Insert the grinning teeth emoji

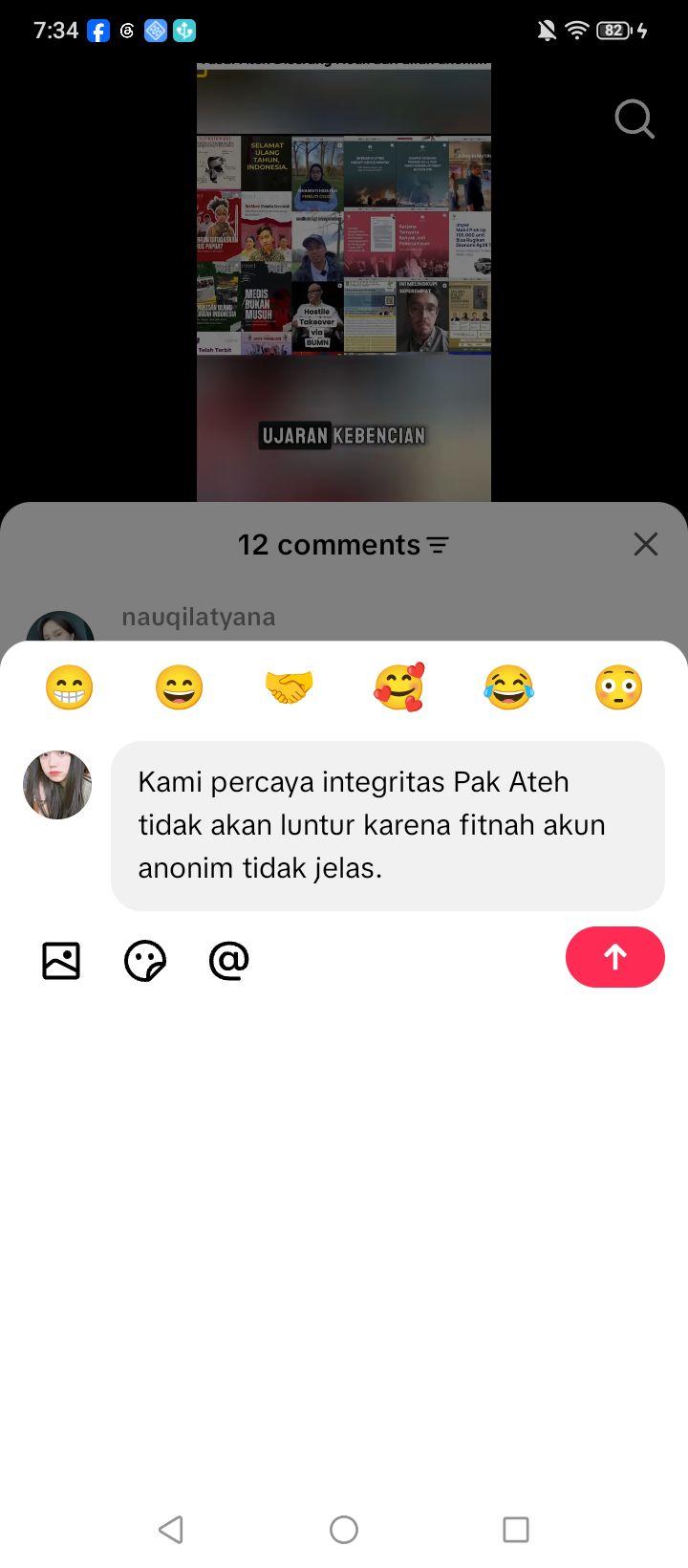(70, 687)
